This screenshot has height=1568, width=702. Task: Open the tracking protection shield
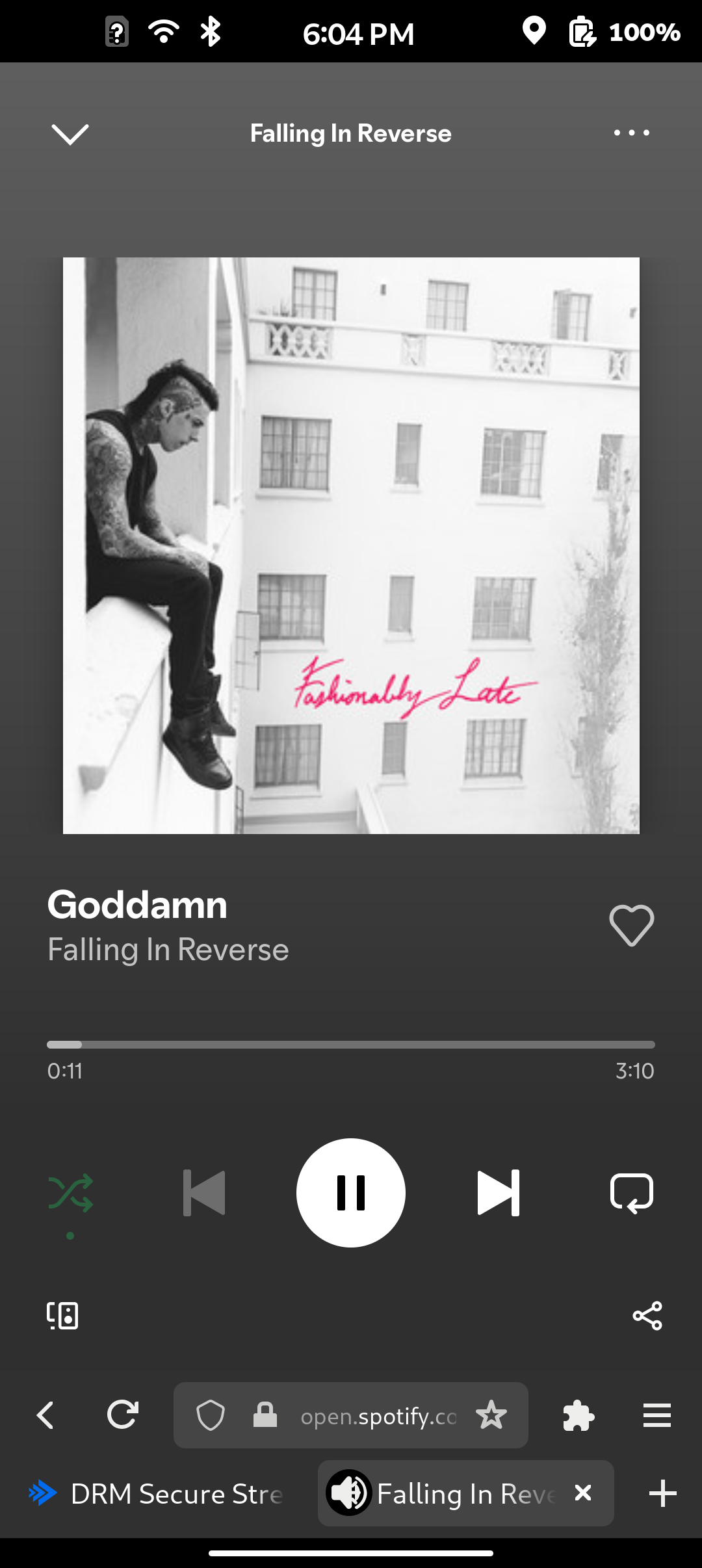click(211, 1415)
